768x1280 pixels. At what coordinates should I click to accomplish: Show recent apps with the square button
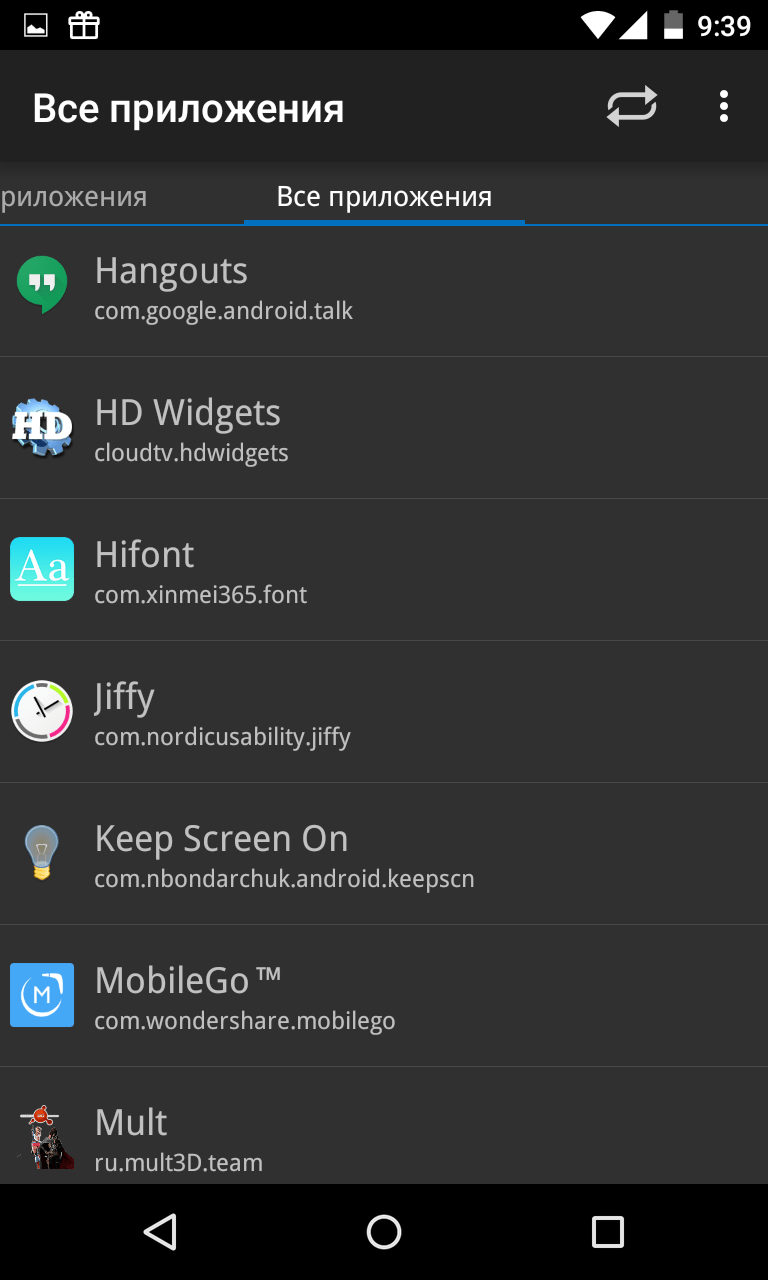click(x=607, y=1232)
